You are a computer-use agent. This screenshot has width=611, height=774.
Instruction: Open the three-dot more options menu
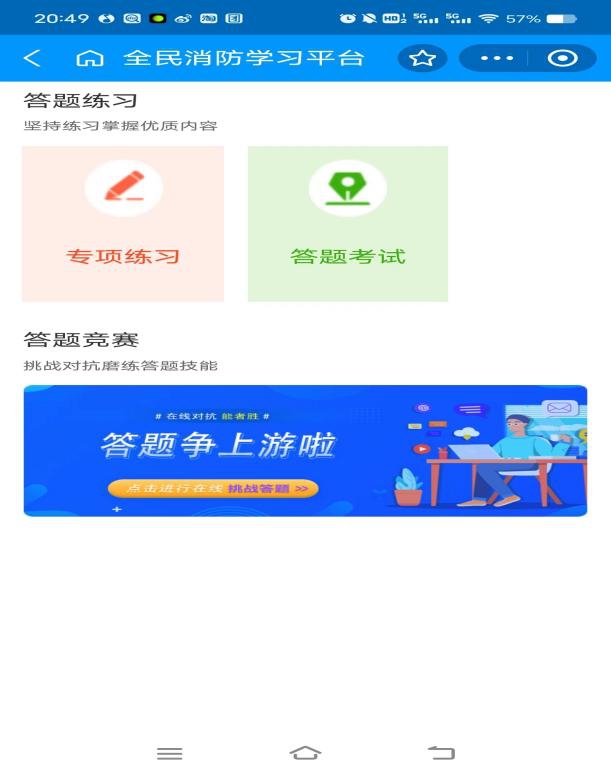[496, 58]
